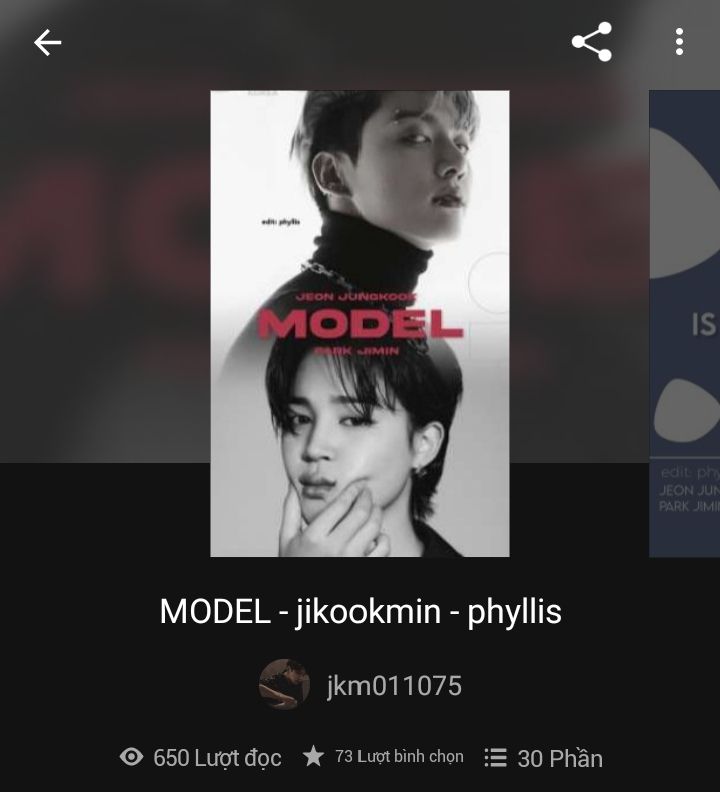Go back using the arrow
The width and height of the screenshot is (720, 792).
pyautogui.click(x=47, y=42)
